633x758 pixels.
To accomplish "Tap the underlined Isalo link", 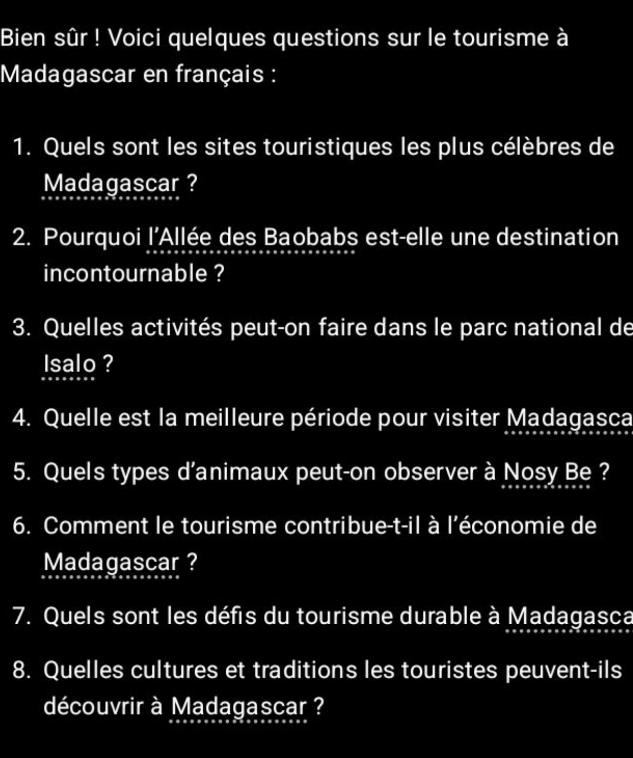I will point(70,364).
